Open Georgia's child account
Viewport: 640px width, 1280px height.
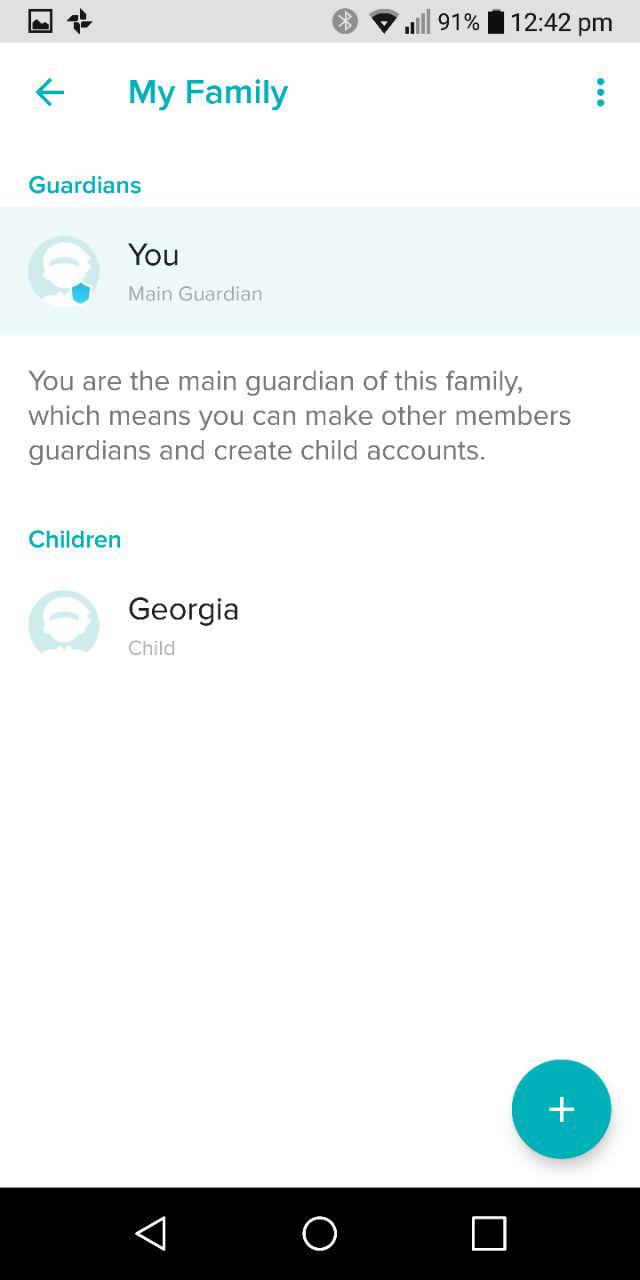[320, 625]
